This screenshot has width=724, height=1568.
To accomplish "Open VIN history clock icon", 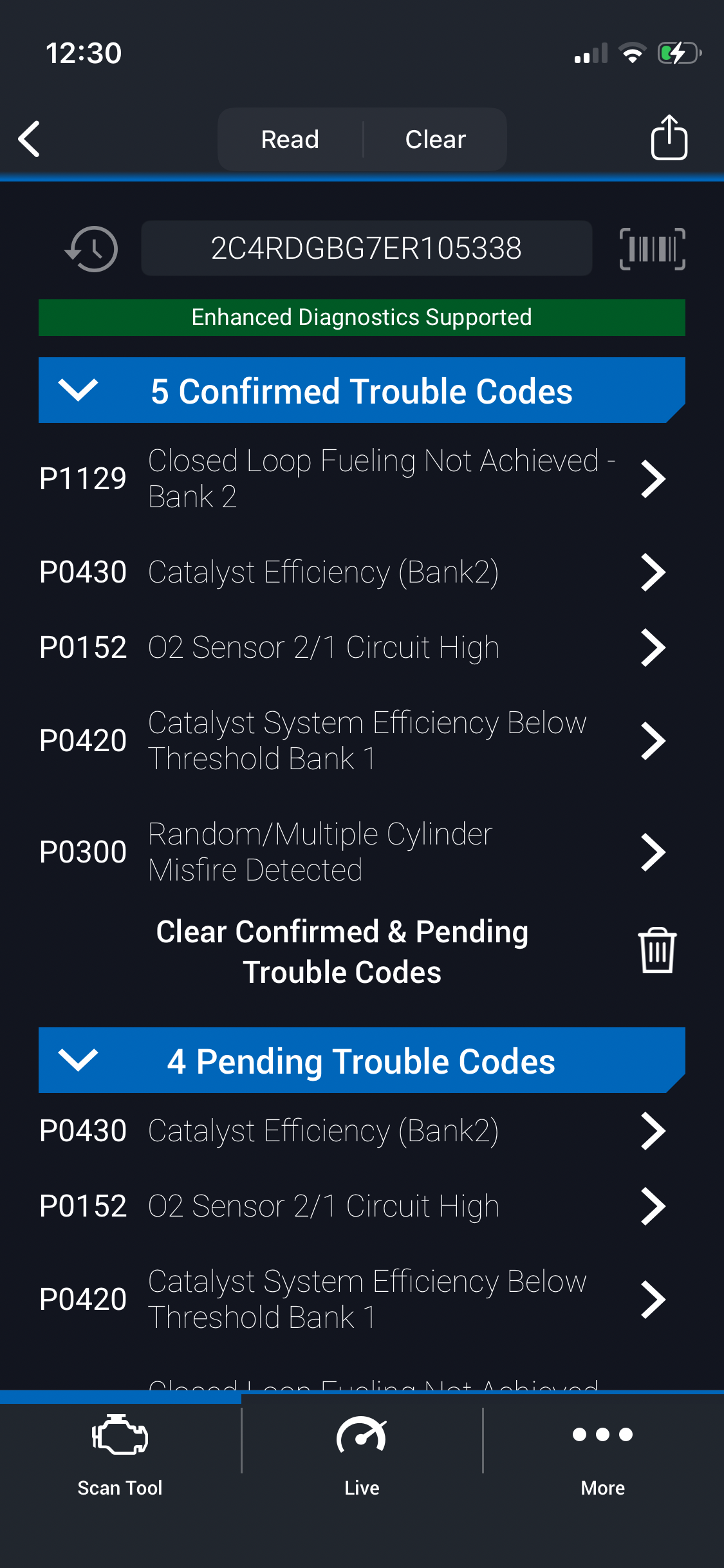I will tap(91, 248).
